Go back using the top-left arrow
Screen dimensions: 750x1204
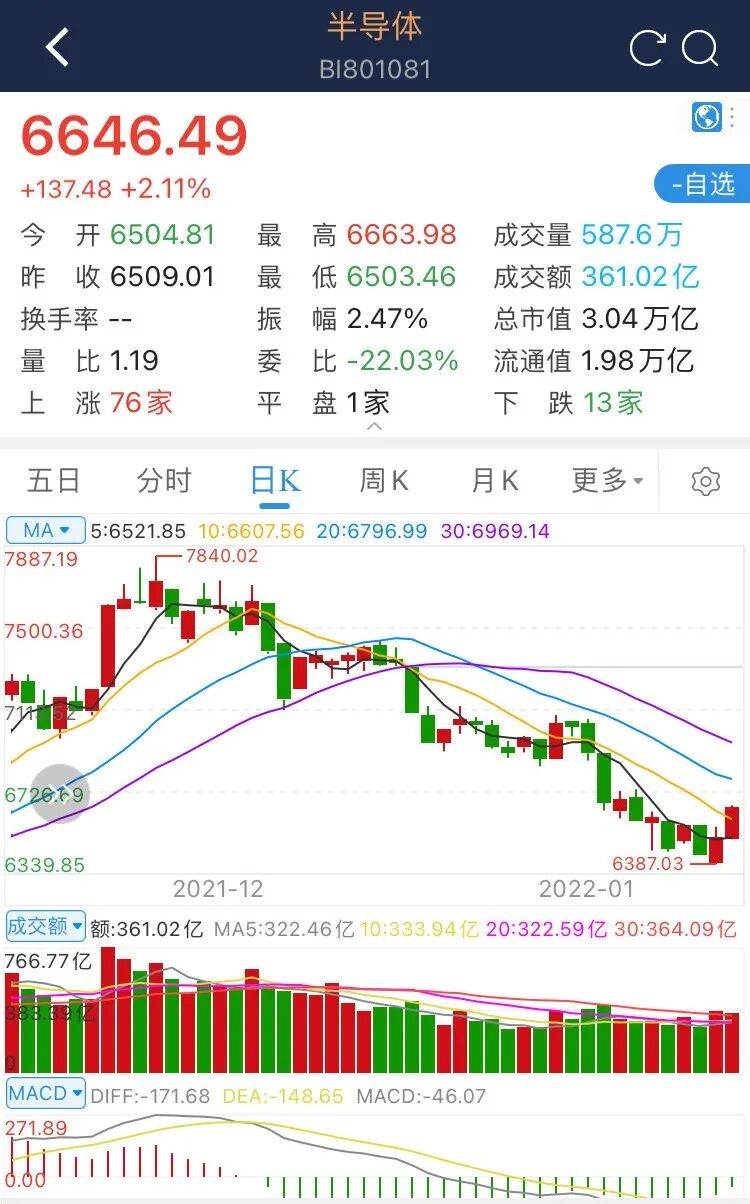click(x=57, y=47)
